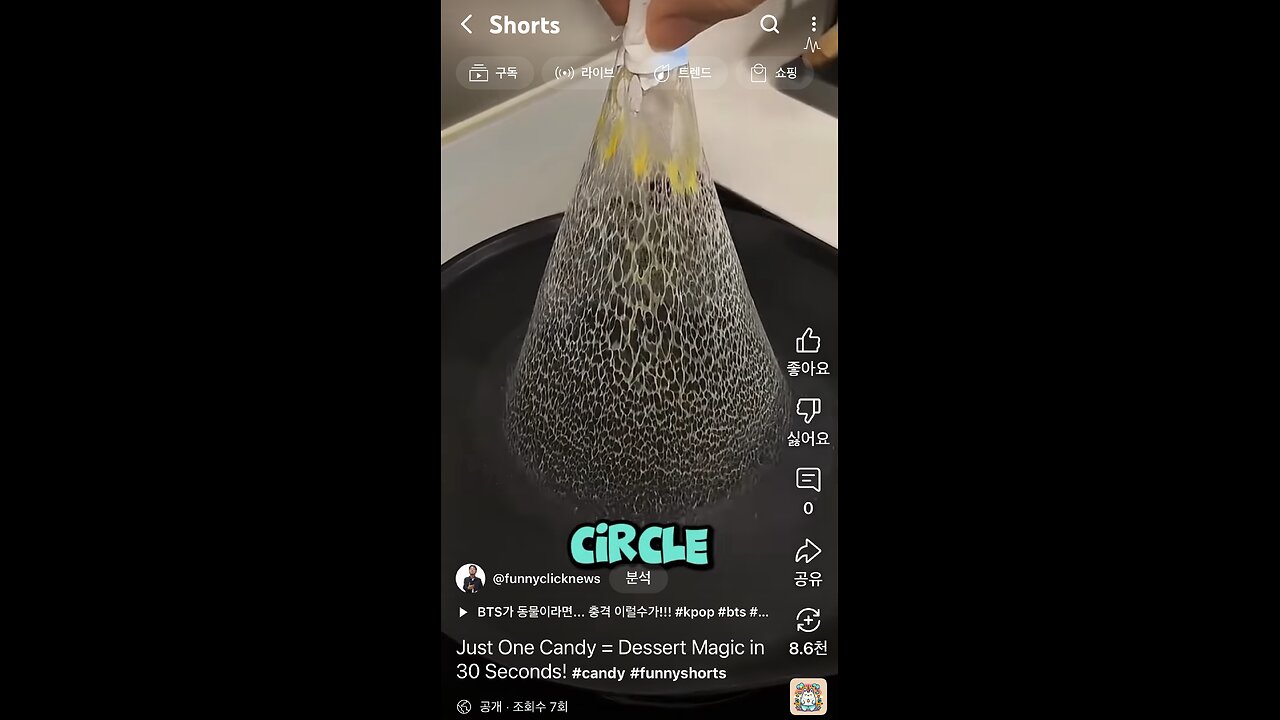The width and height of the screenshot is (1280, 720).
Task: Dislike this Short with 싫어요
Action: click(x=808, y=411)
